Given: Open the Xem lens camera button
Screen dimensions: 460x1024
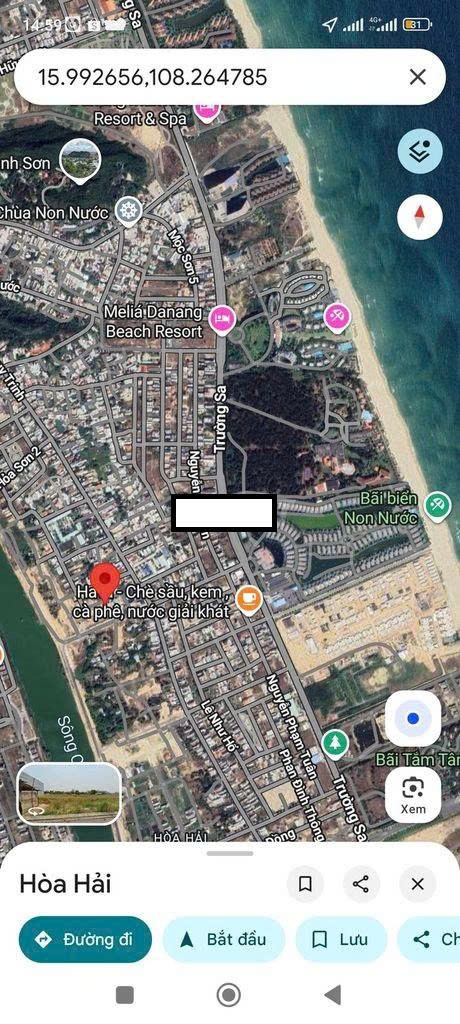Looking at the screenshot, I should point(413,794).
